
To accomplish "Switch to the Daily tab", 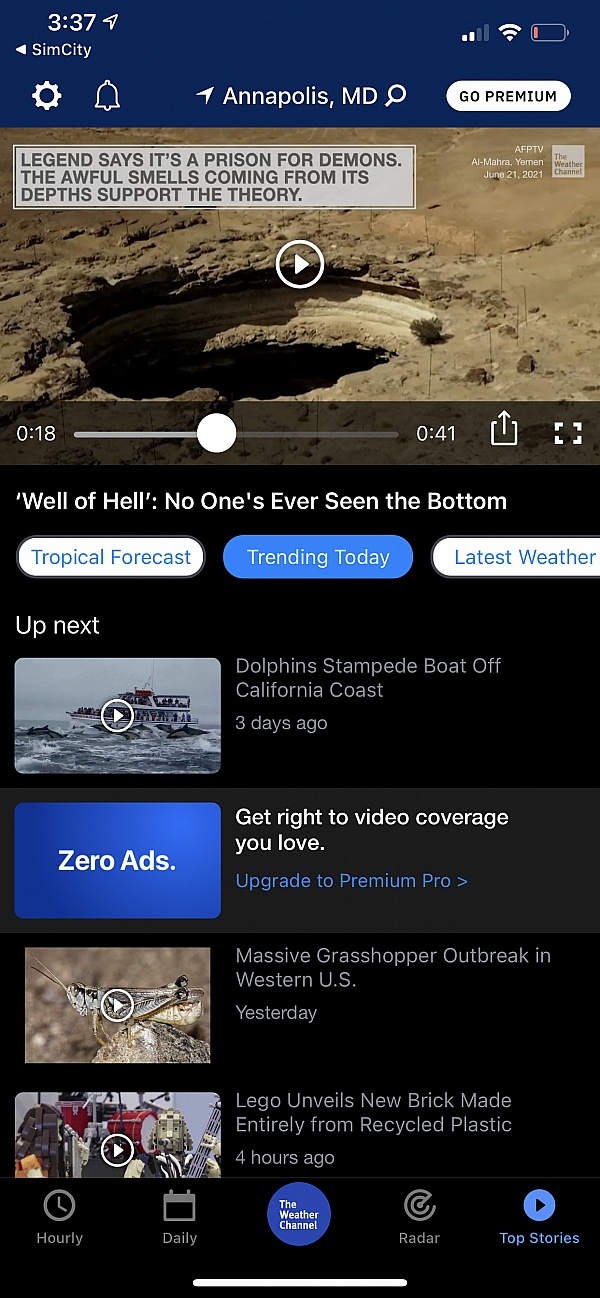I will point(179,1217).
